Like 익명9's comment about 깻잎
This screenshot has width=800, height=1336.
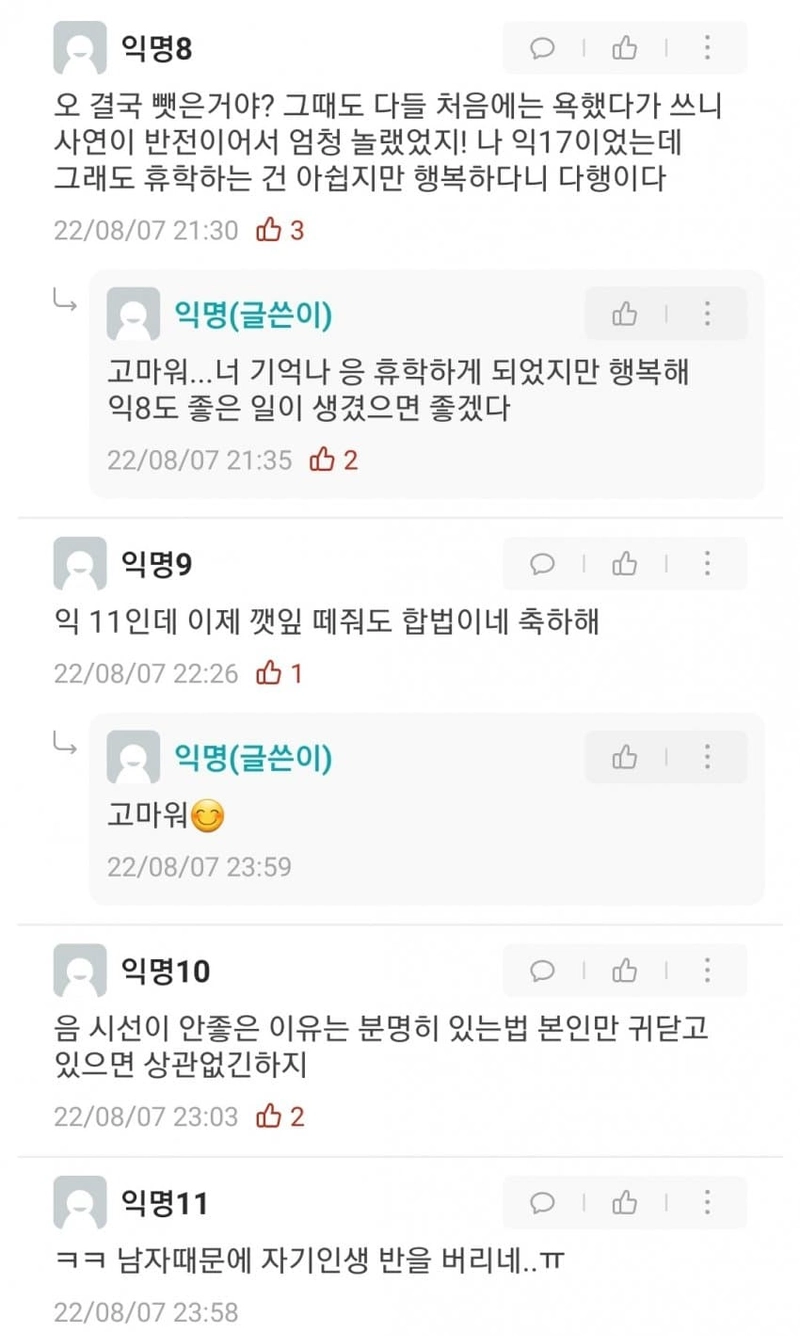[x=625, y=564]
